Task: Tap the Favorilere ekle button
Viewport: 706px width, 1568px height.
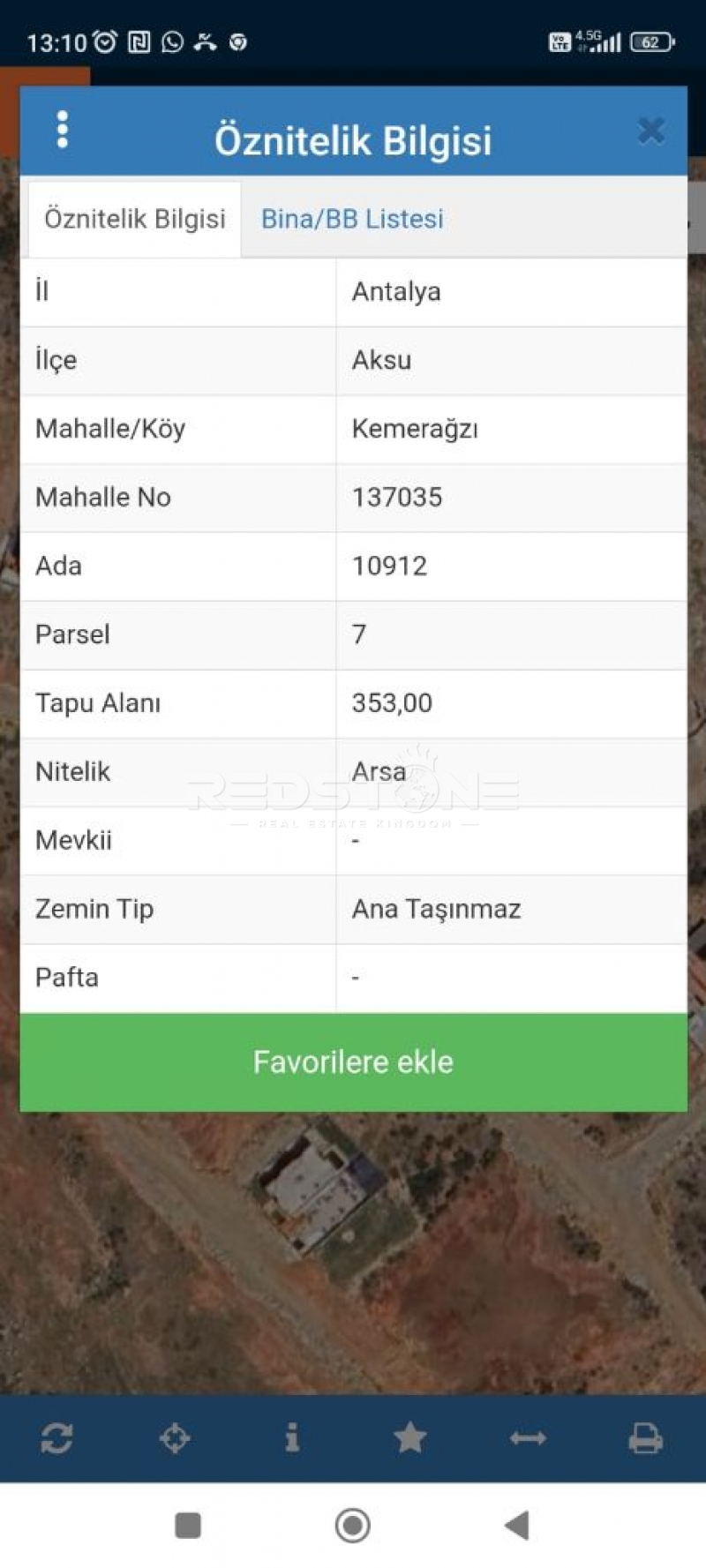Action: (x=353, y=1062)
